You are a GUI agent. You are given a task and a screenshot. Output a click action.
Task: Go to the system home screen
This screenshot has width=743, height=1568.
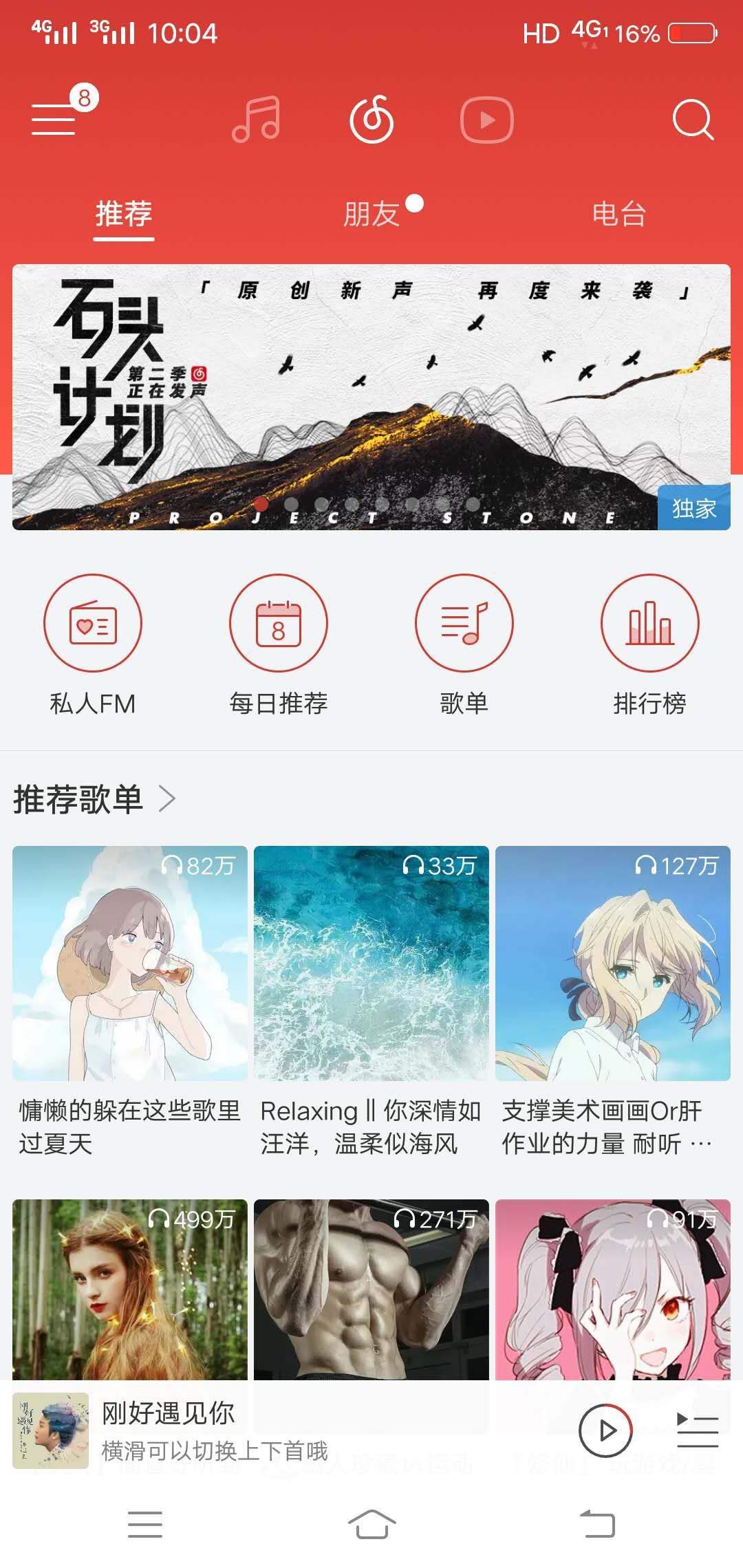click(371, 1524)
